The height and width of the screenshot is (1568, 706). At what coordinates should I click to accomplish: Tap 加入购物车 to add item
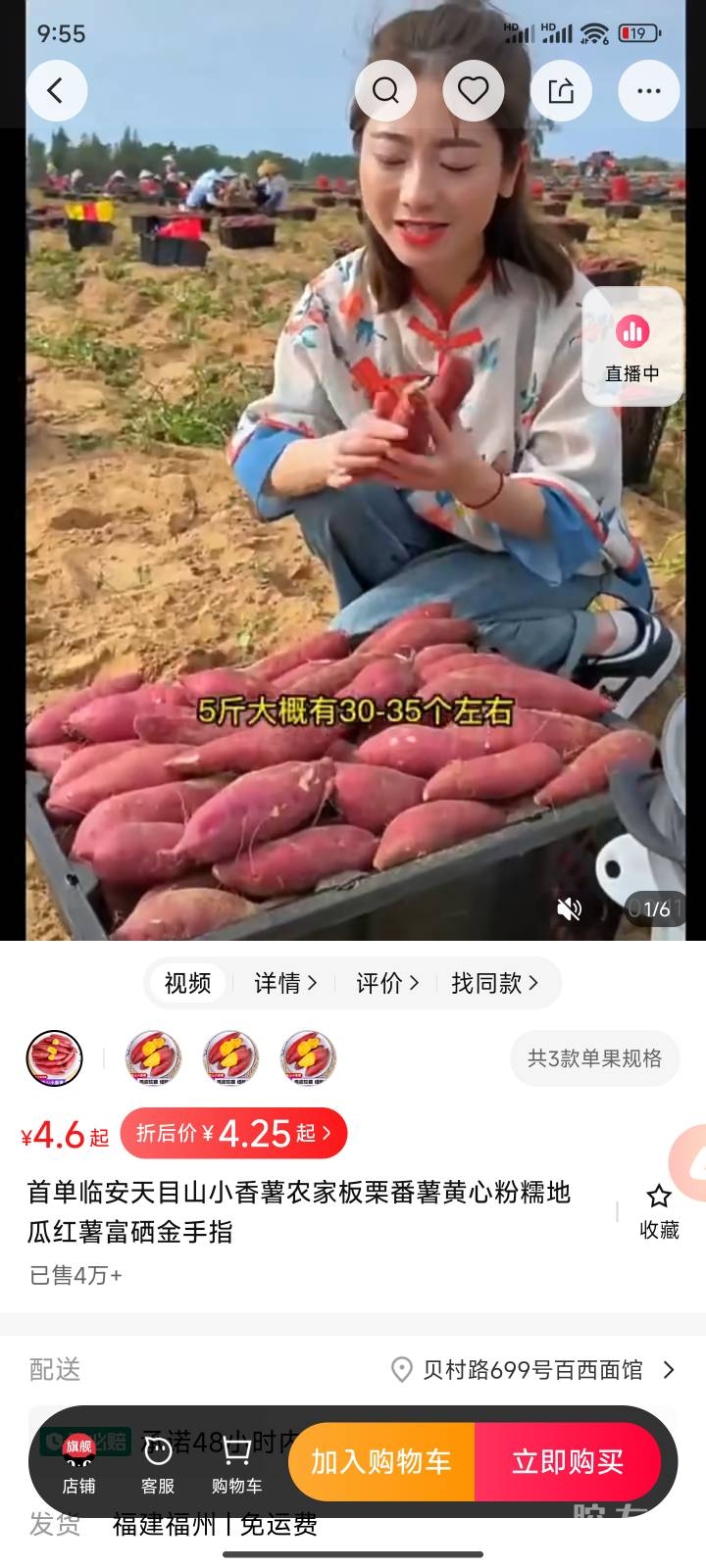(381, 1462)
